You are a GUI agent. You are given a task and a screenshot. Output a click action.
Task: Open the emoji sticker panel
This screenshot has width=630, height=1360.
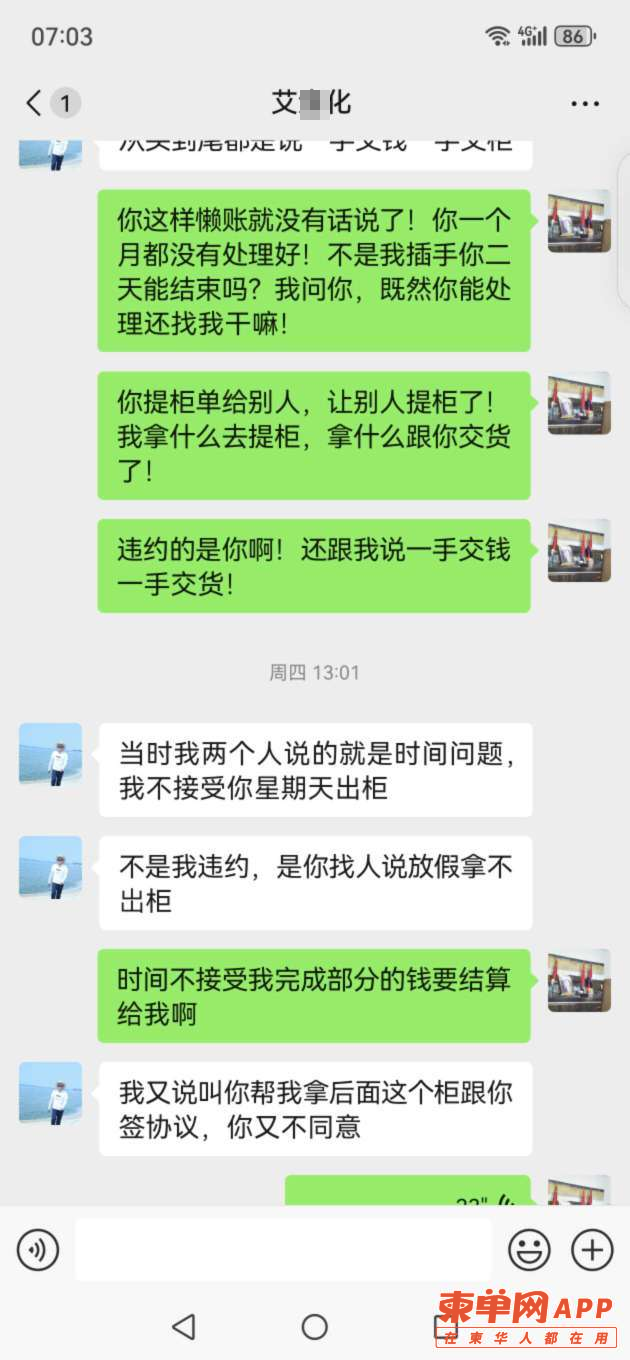click(x=529, y=1250)
